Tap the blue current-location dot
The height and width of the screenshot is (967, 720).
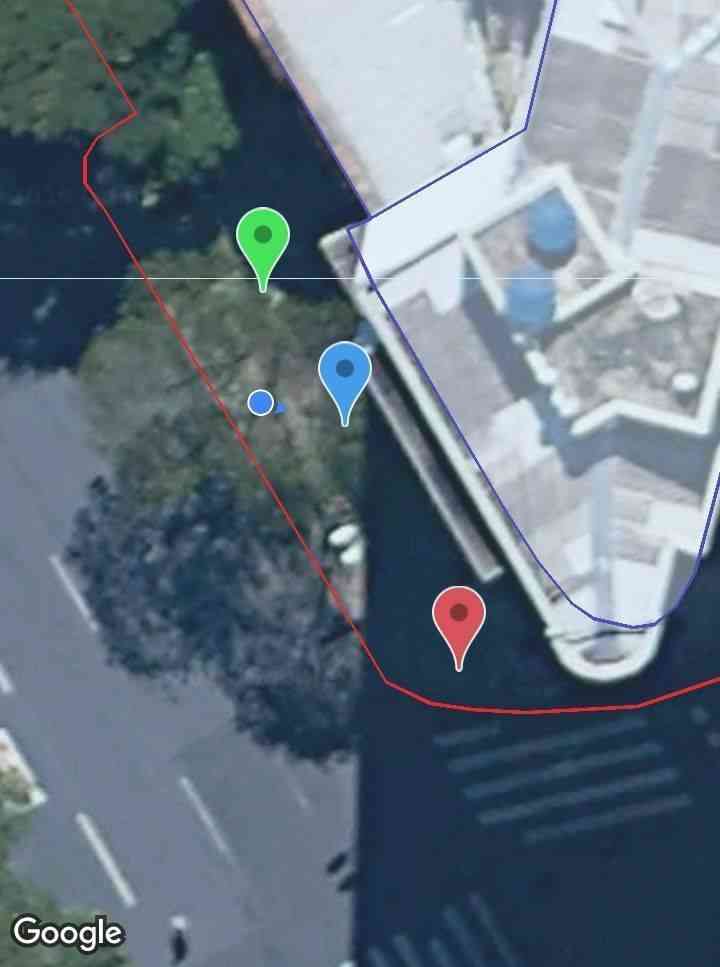pyautogui.click(x=261, y=402)
